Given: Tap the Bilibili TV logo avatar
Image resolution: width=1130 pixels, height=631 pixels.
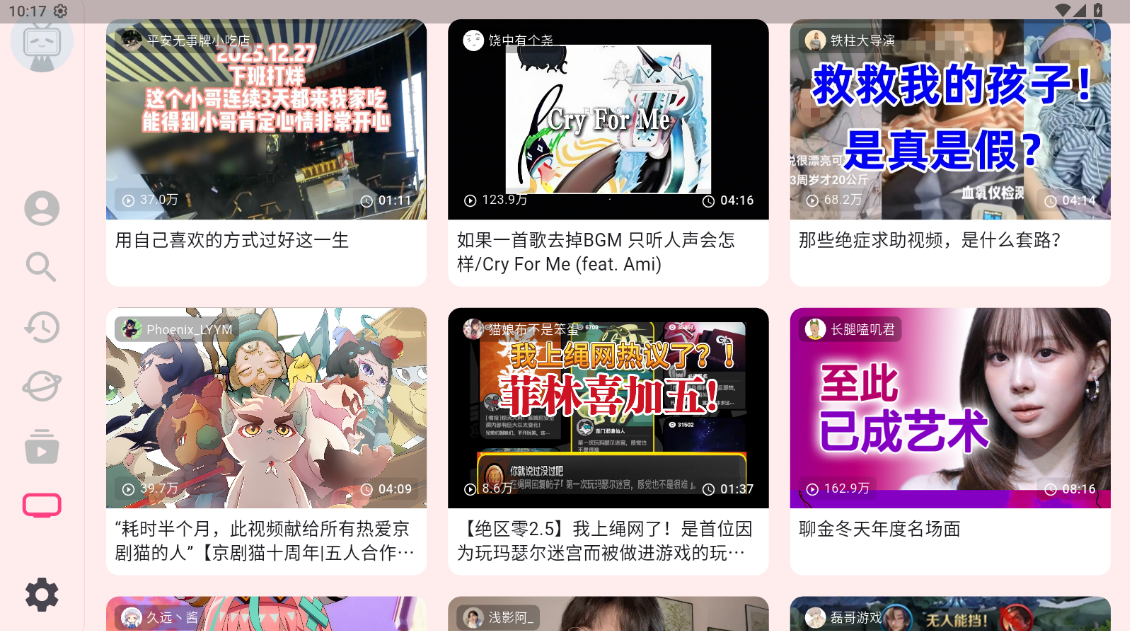Looking at the screenshot, I should coord(42,42).
